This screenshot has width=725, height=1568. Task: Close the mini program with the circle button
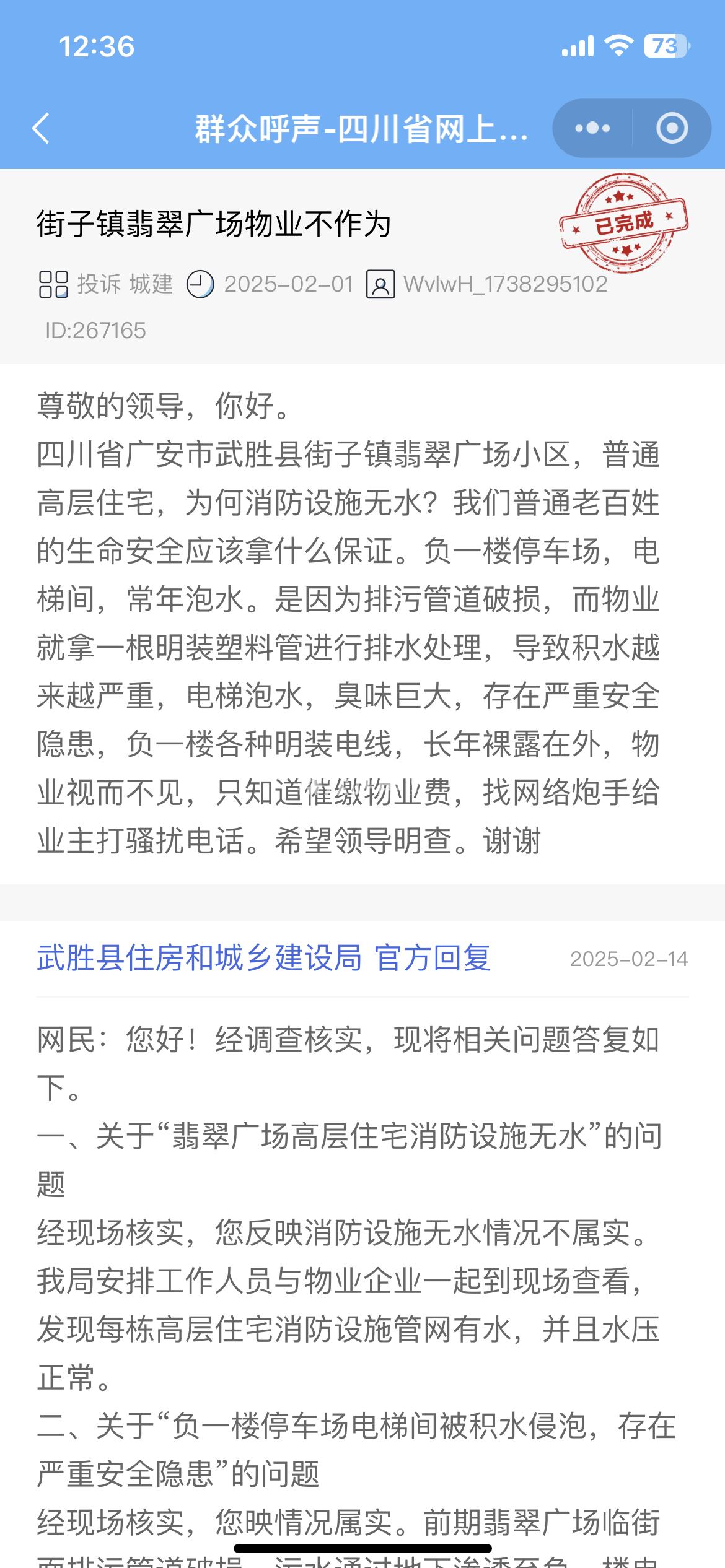[x=672, y=128]
